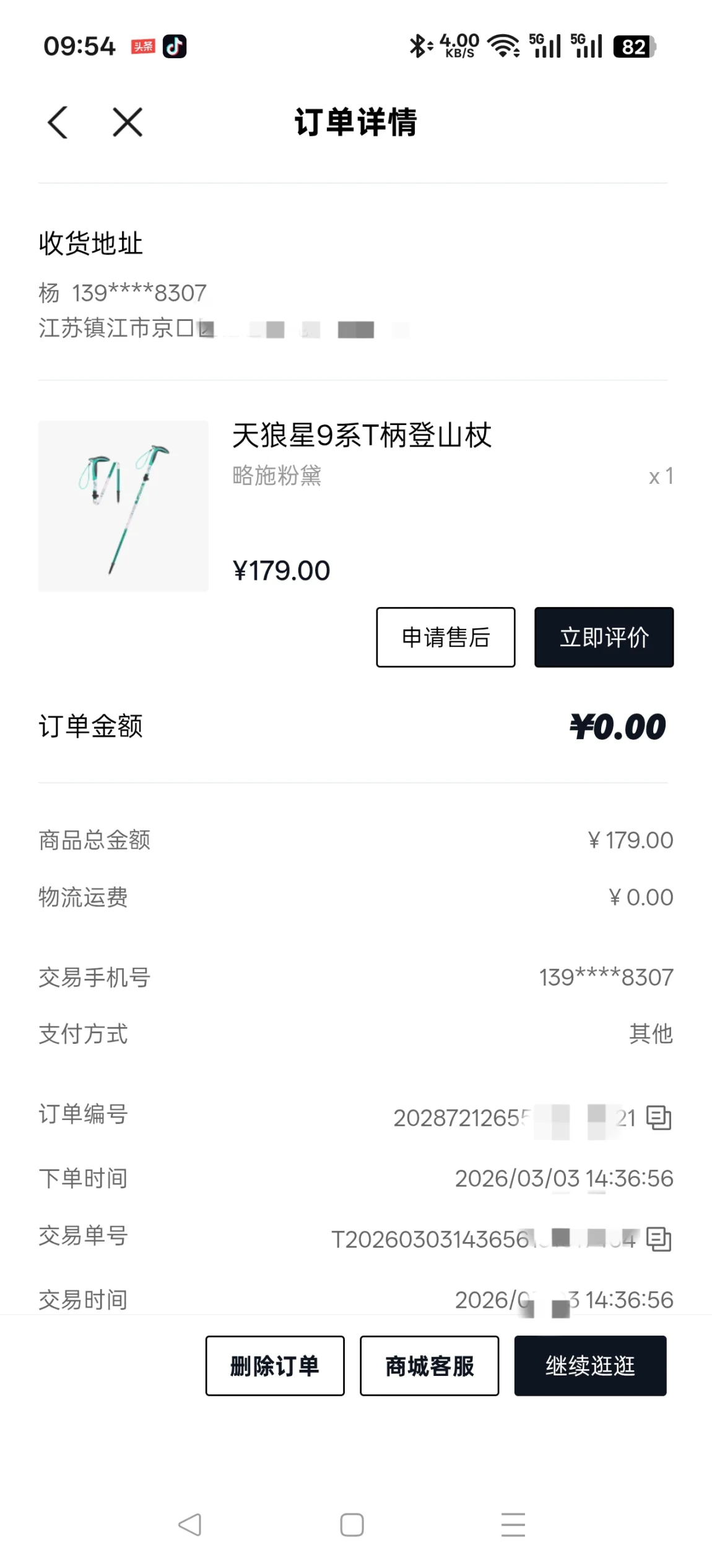The height and width of the screenshot is (1568, 712).
Task: Tap 删除订单 to delete this order
Action: click(275, 1365)
